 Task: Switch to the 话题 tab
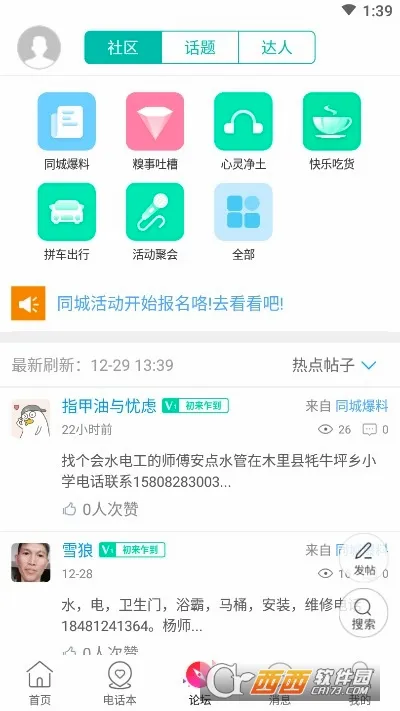click(x=200, y=47)
